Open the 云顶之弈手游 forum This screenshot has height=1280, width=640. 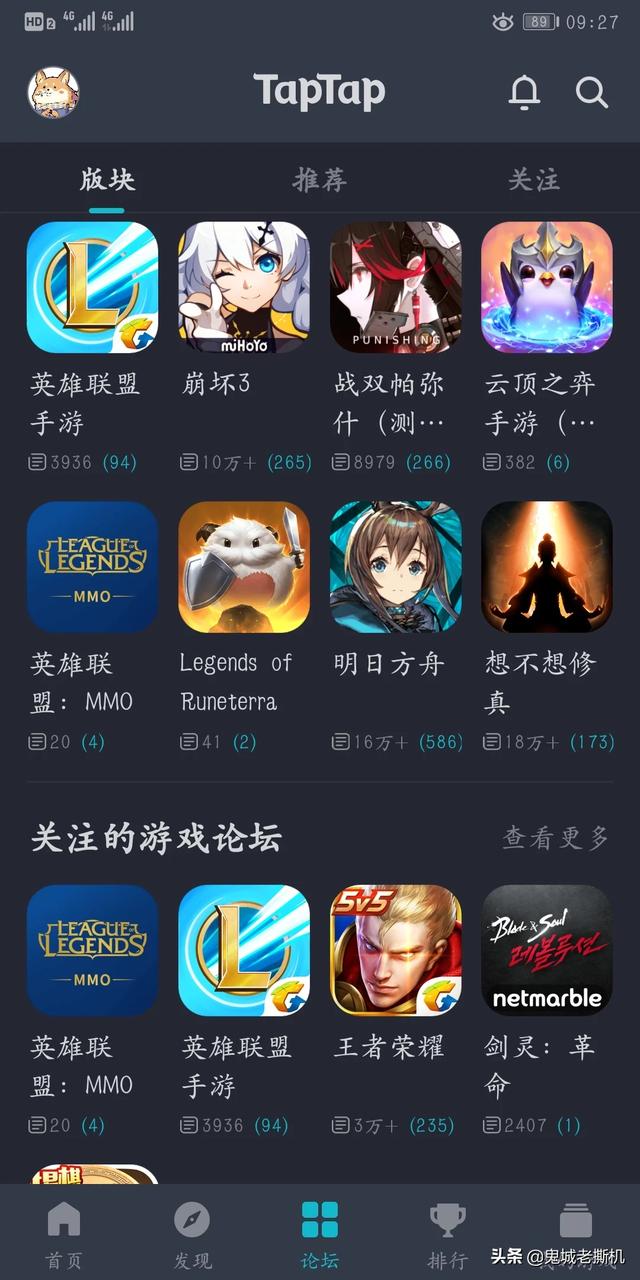547,287
